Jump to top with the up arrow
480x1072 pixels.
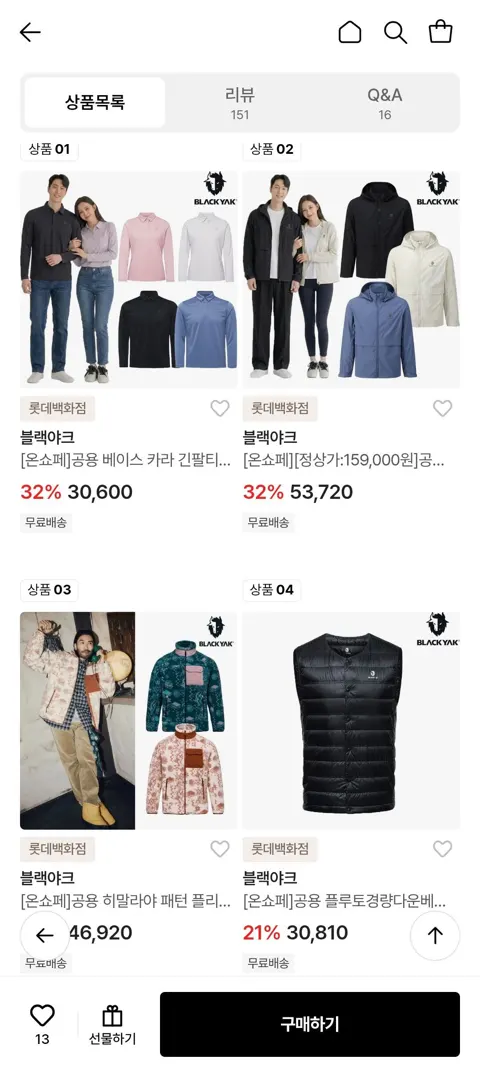[x=435, y=935]
